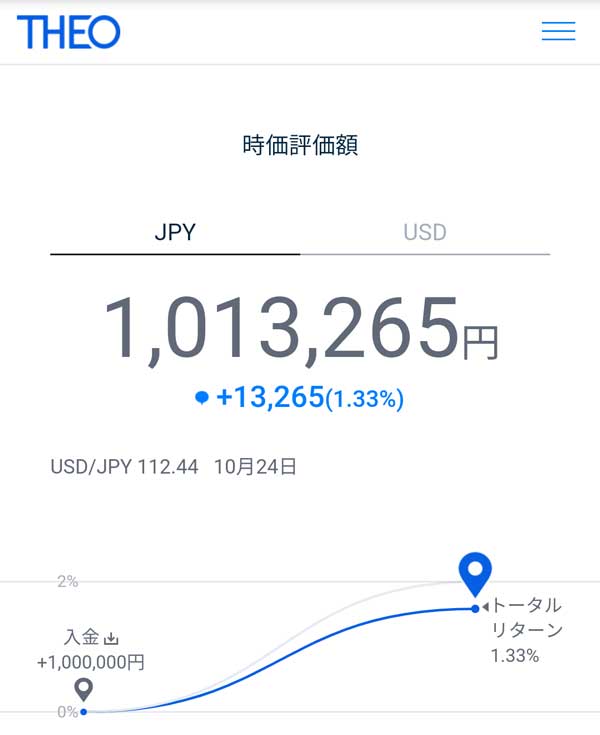Switch to the USD tab
Image resolution: width=600 pixels, height=735 pixels.
tap(425, 233)
